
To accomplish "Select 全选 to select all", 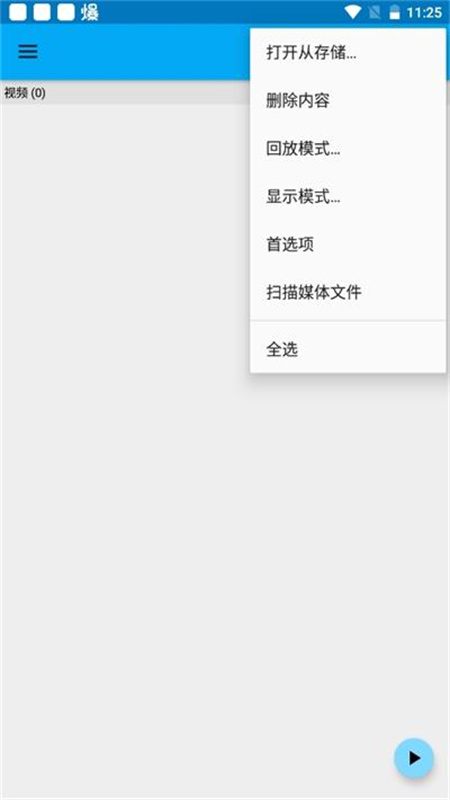I will [x=348, y=349].
